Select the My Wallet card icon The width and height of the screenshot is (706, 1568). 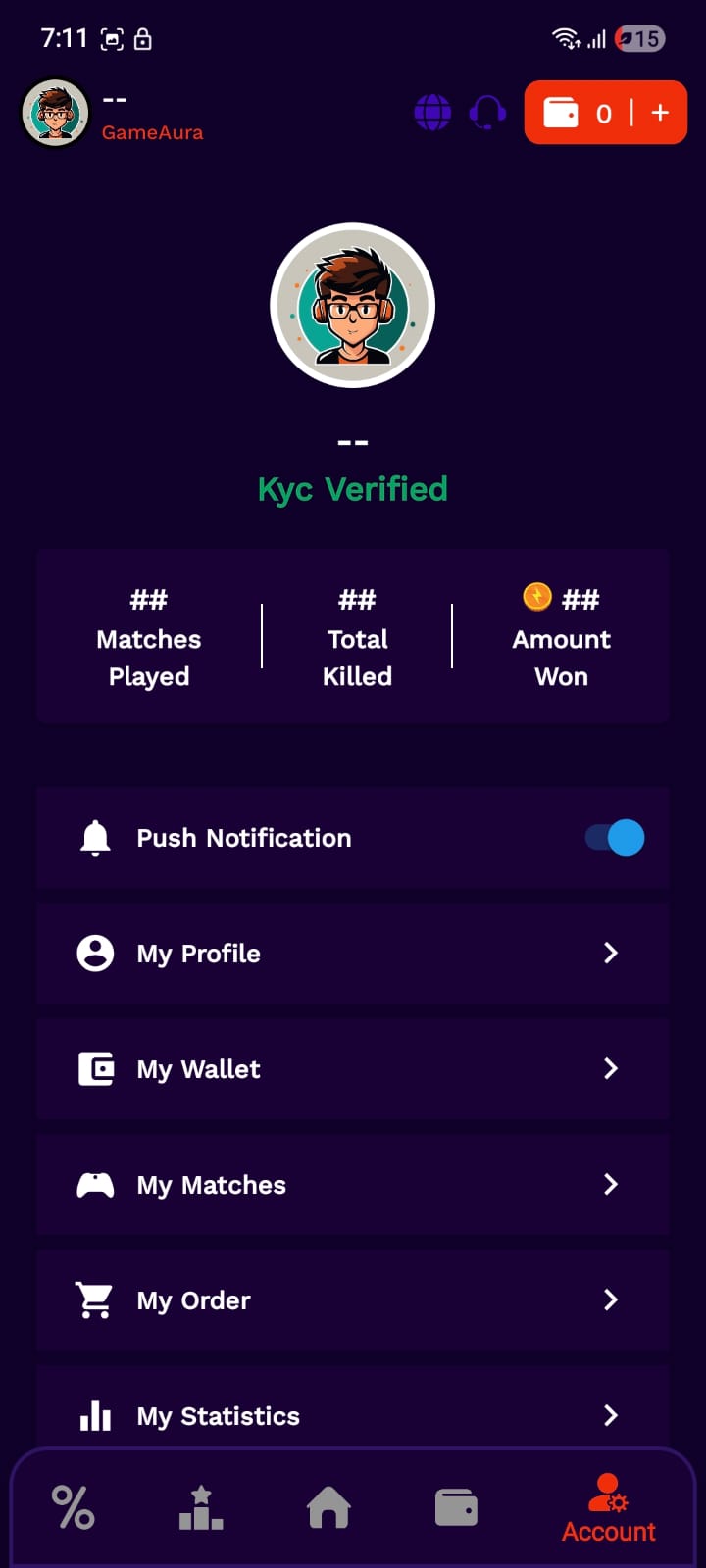(x=95, y=1068)
